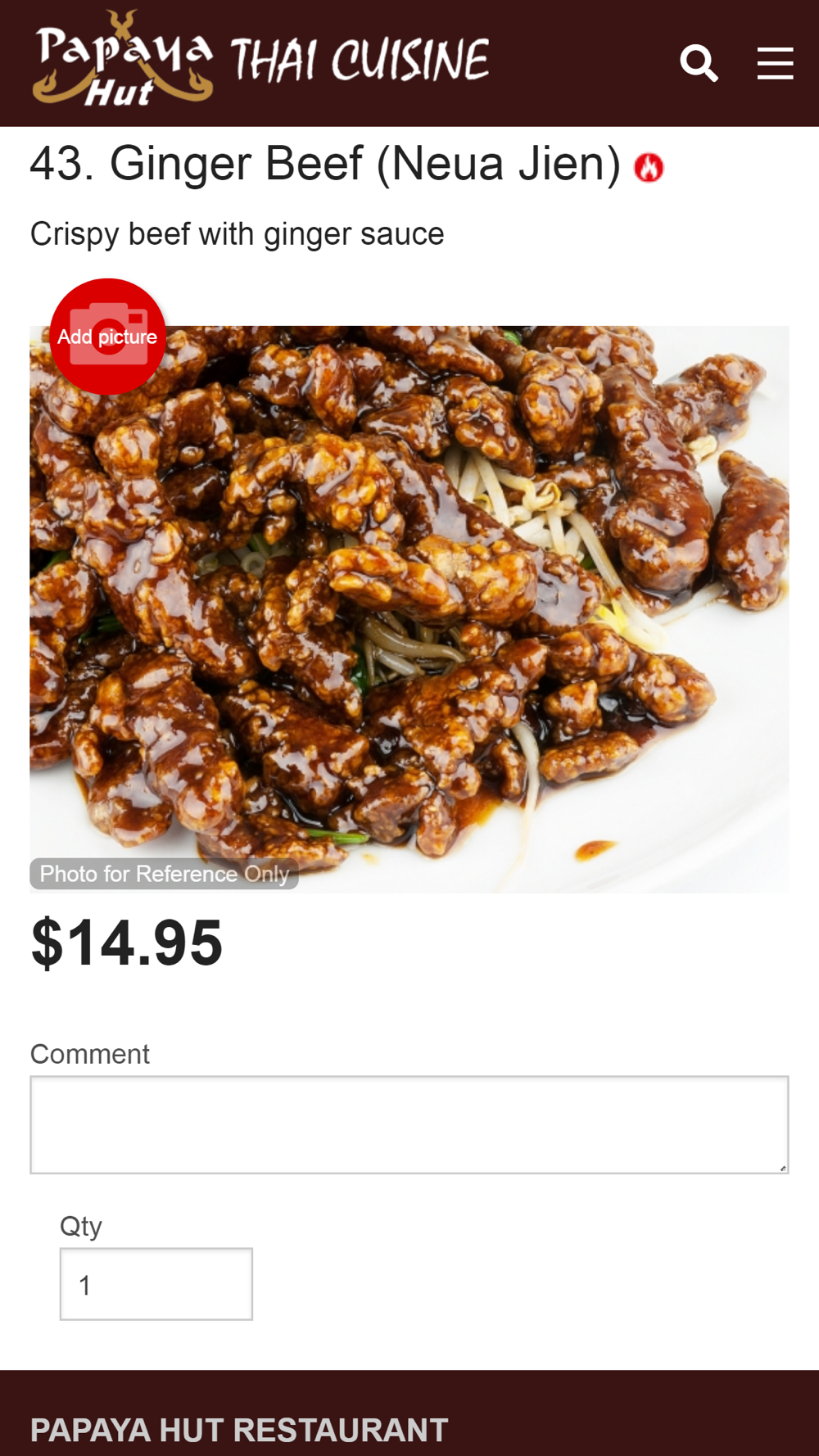Tap the Add picture button

pos(108,337)
